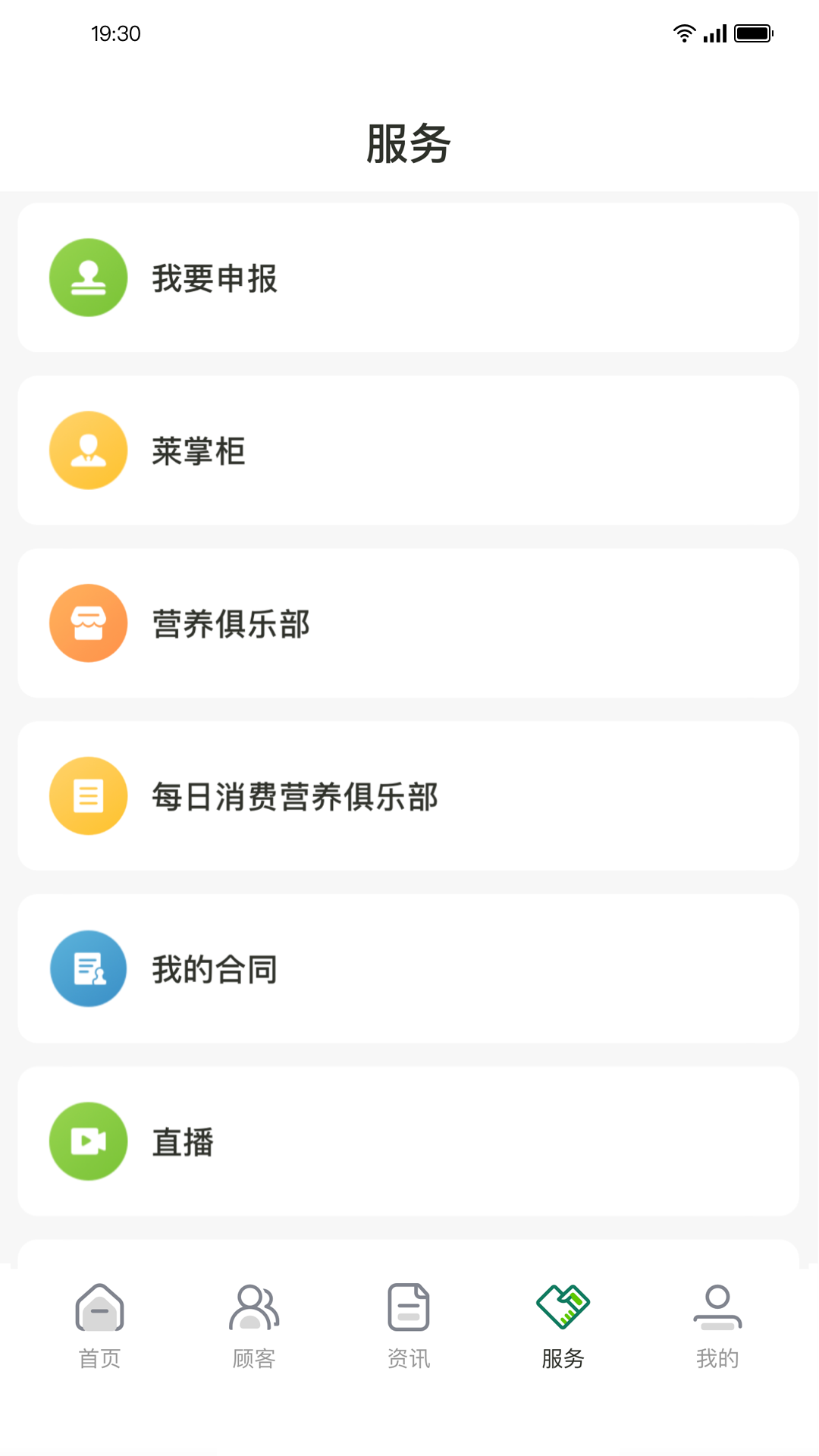Image resolution: width=819 pixels, height=1456 pixels.
Task: Click the green 直播 video camera icon
Action: (x=88, y=1141)
